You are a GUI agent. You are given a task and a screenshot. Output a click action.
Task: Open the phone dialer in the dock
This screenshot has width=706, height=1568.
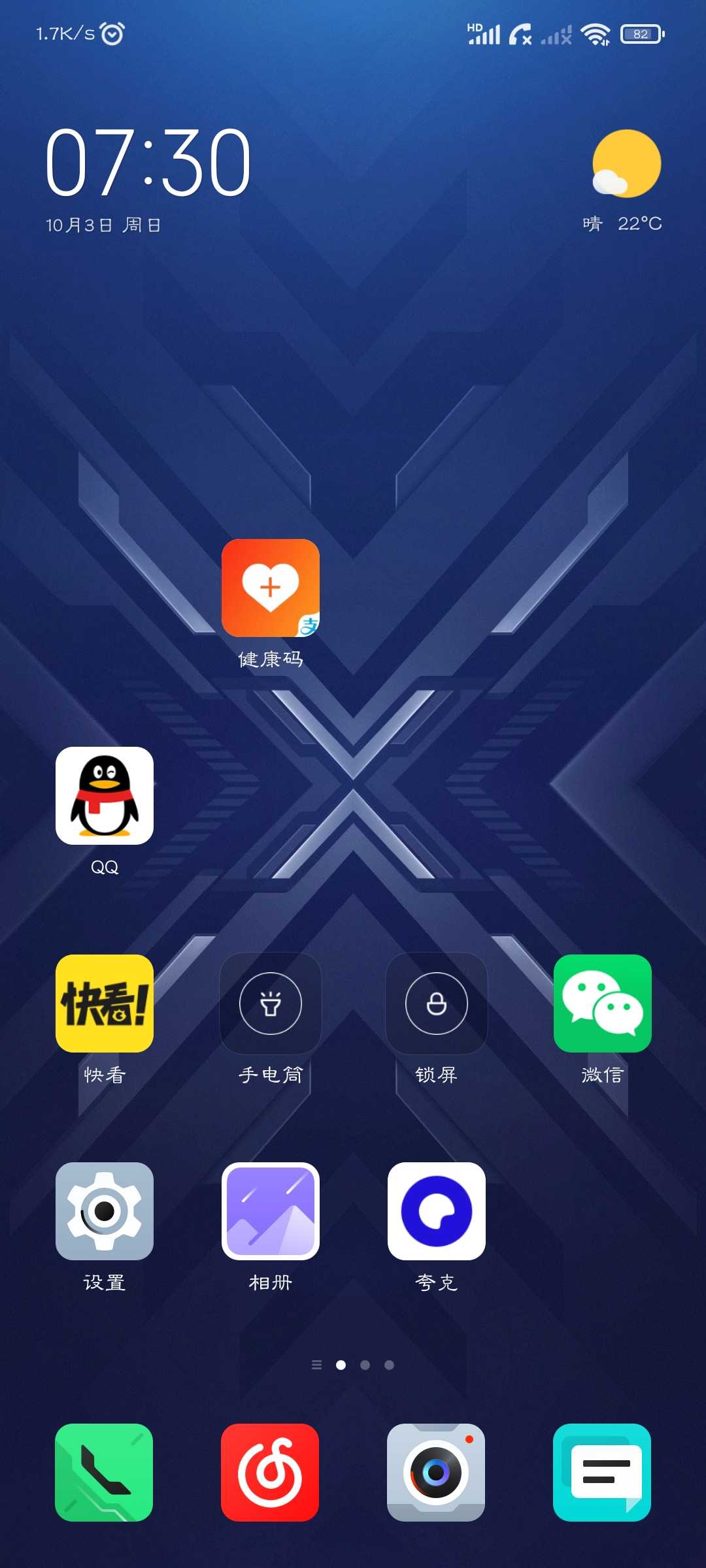(104, 1473)
